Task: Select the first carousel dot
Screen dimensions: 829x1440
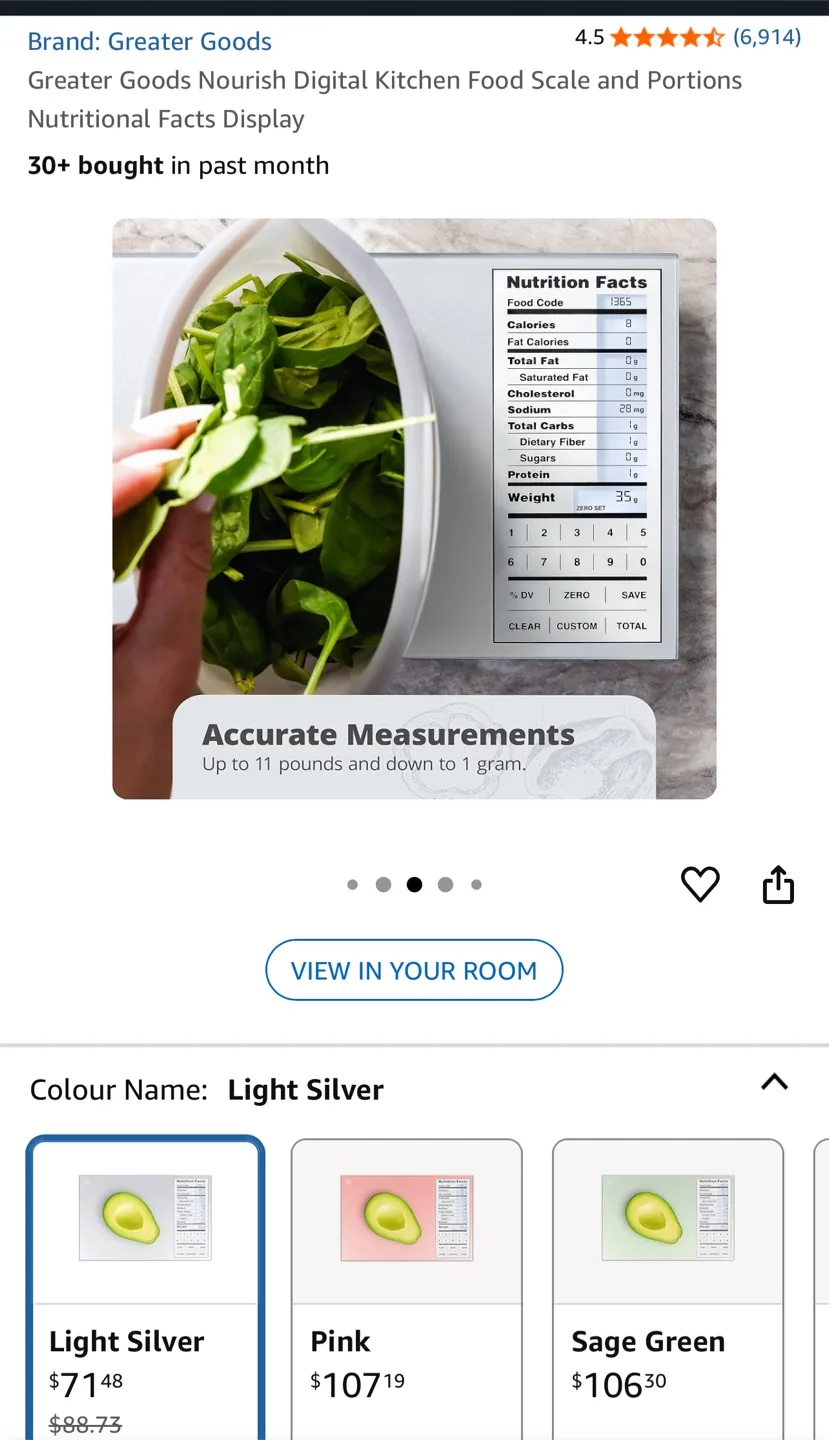Action: click(352, 884)
